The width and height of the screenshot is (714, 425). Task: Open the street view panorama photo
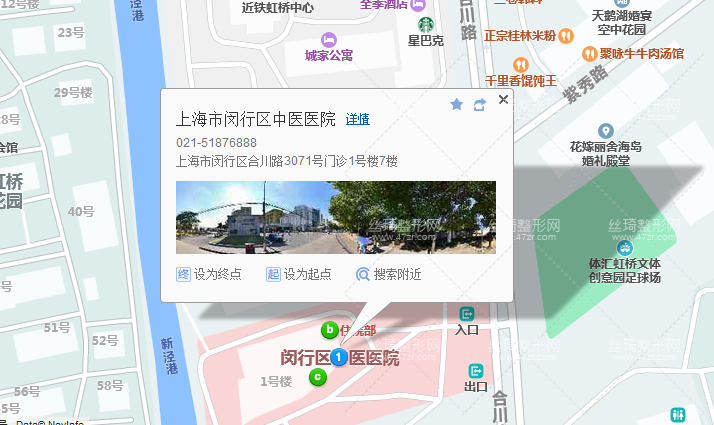click(335, 217)
